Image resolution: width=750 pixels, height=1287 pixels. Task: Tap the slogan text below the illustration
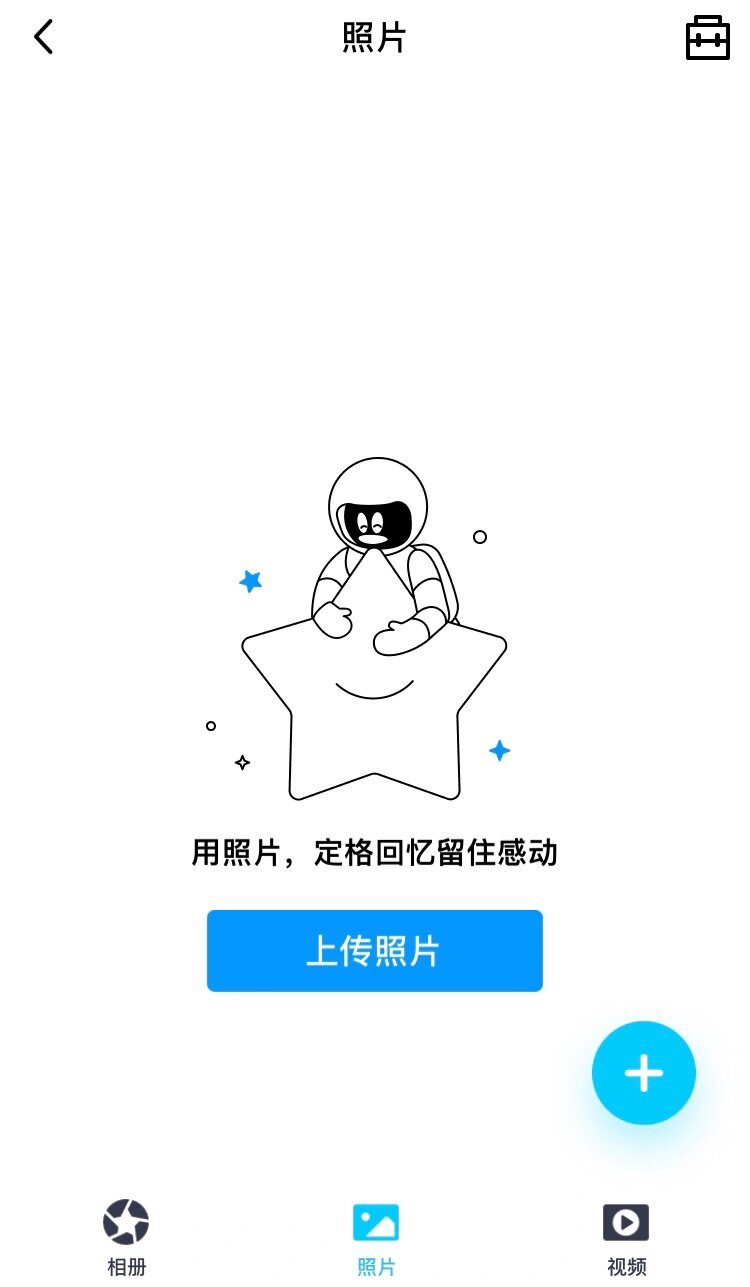coord(375,854)
